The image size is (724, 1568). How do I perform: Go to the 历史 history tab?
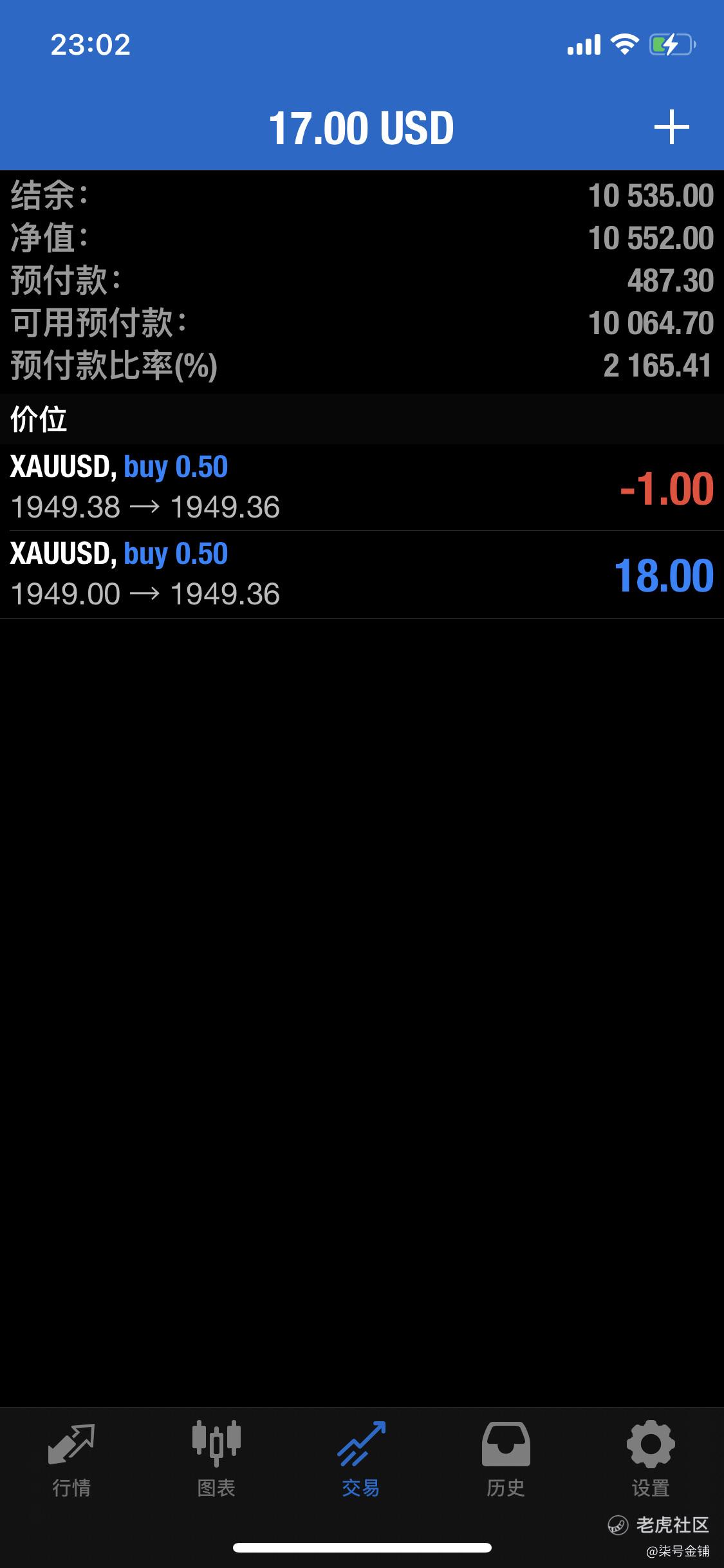coord(506,1460)
